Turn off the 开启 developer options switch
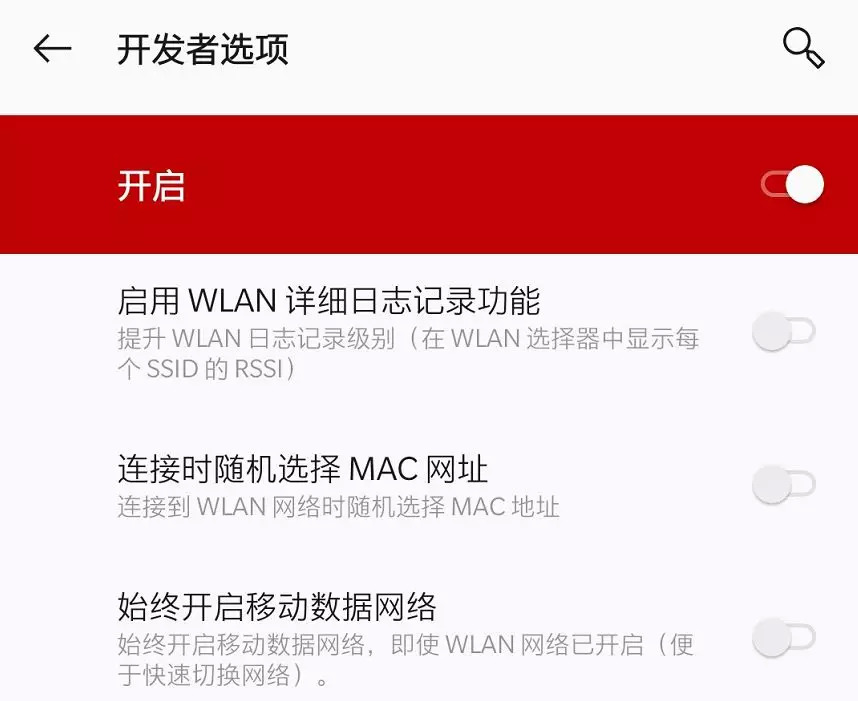This screenshot has width=858, height=701. [792, 185]
